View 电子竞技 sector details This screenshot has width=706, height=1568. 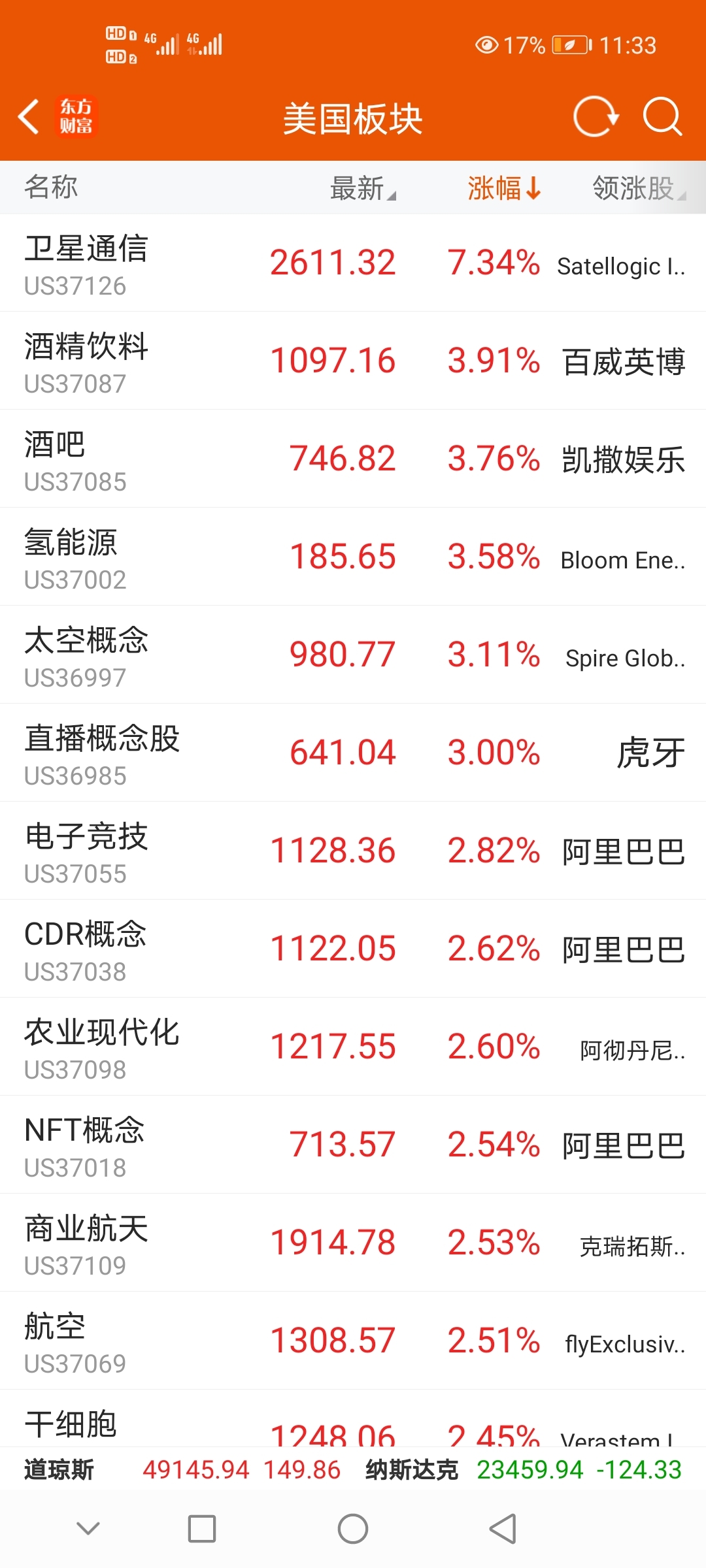click(x=353, y=851)
